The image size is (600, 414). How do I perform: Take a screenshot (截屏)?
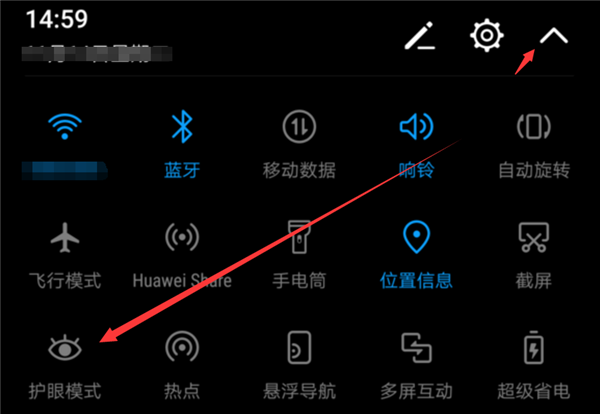(x=534, y=238)
